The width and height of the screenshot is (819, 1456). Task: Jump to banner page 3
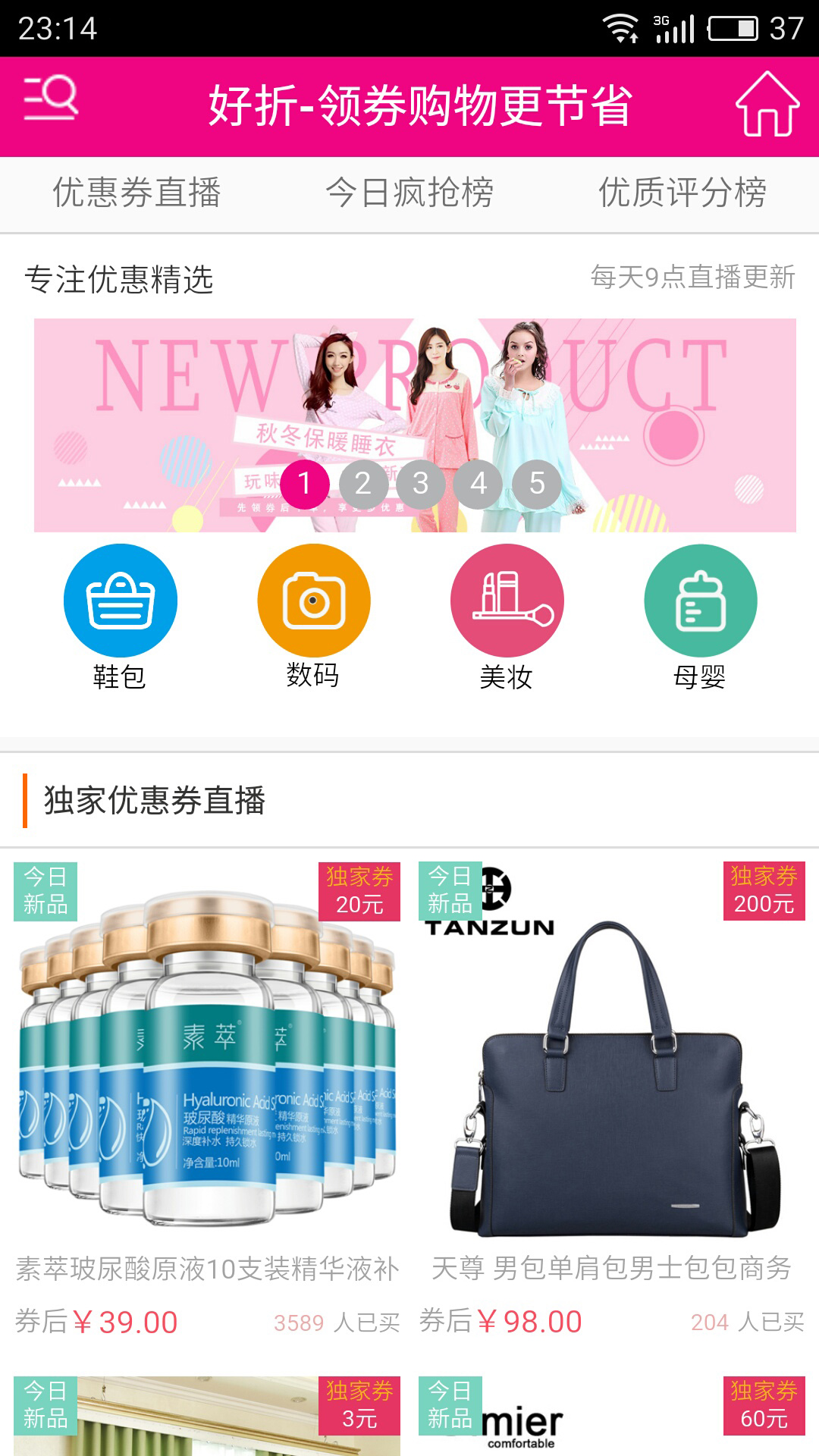(x=421, y=483)
